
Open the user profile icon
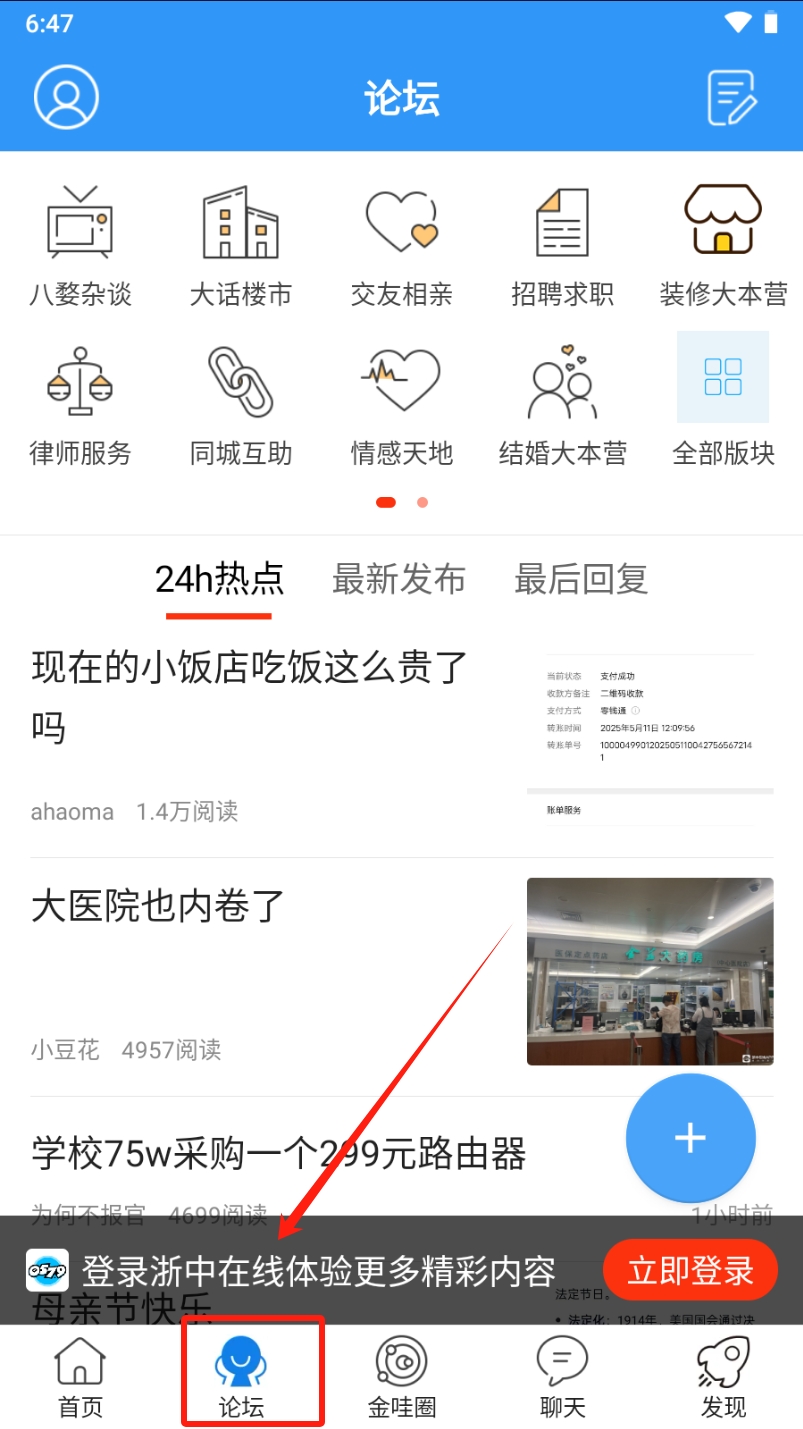click(x=66, y=97)
